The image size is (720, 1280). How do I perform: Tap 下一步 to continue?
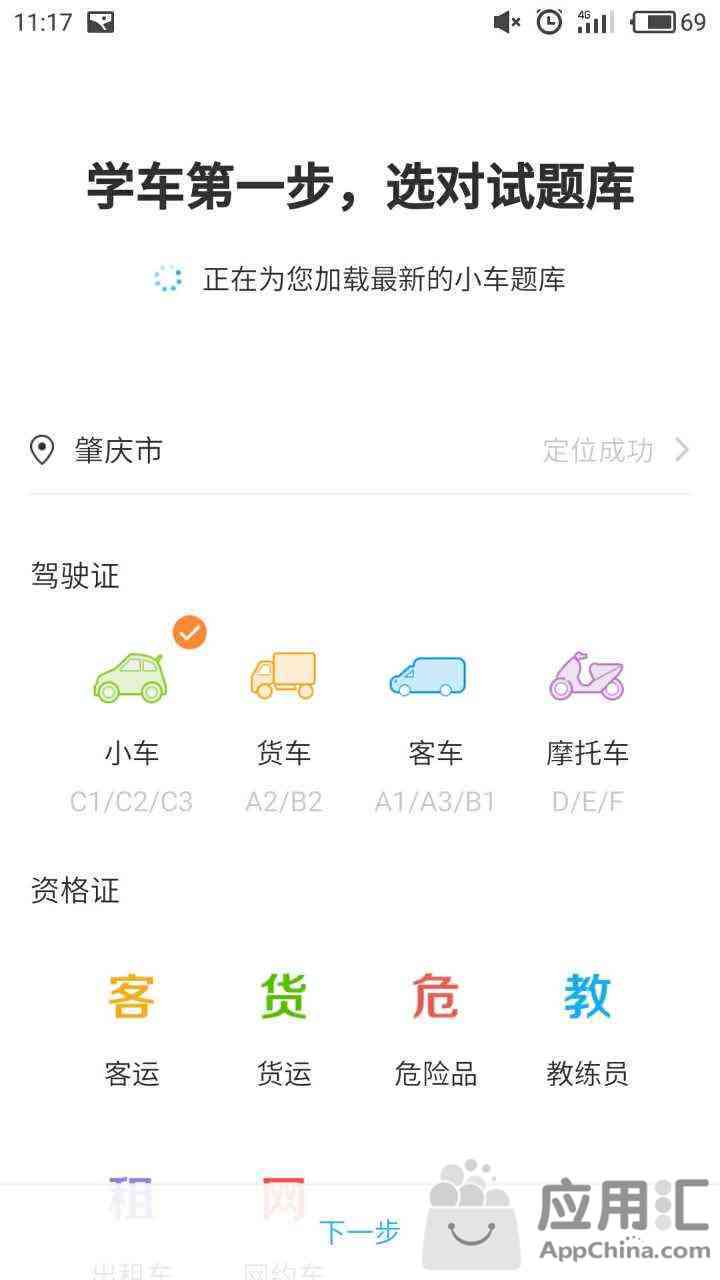click(360, 1232)
